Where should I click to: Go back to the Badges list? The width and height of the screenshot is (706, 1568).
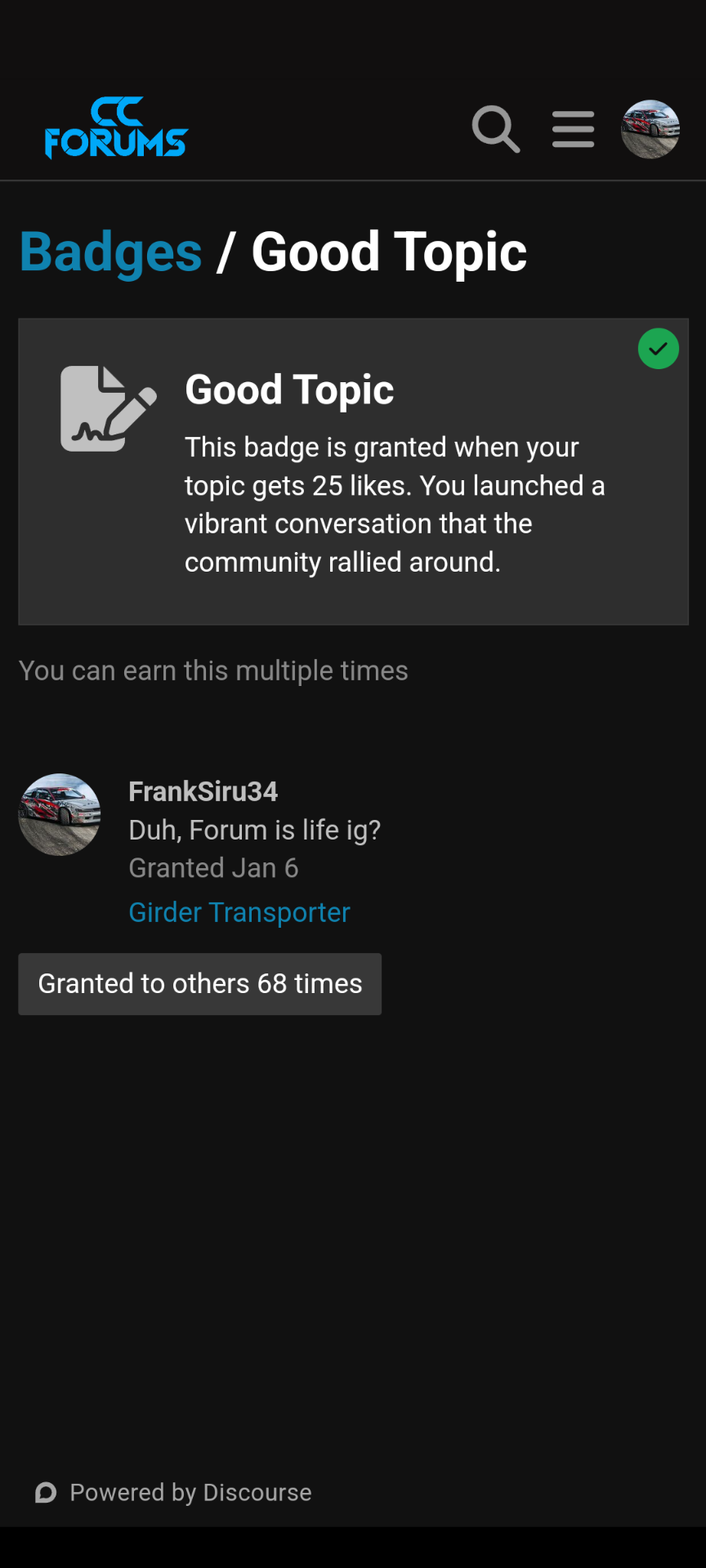(x=110, y=252)
